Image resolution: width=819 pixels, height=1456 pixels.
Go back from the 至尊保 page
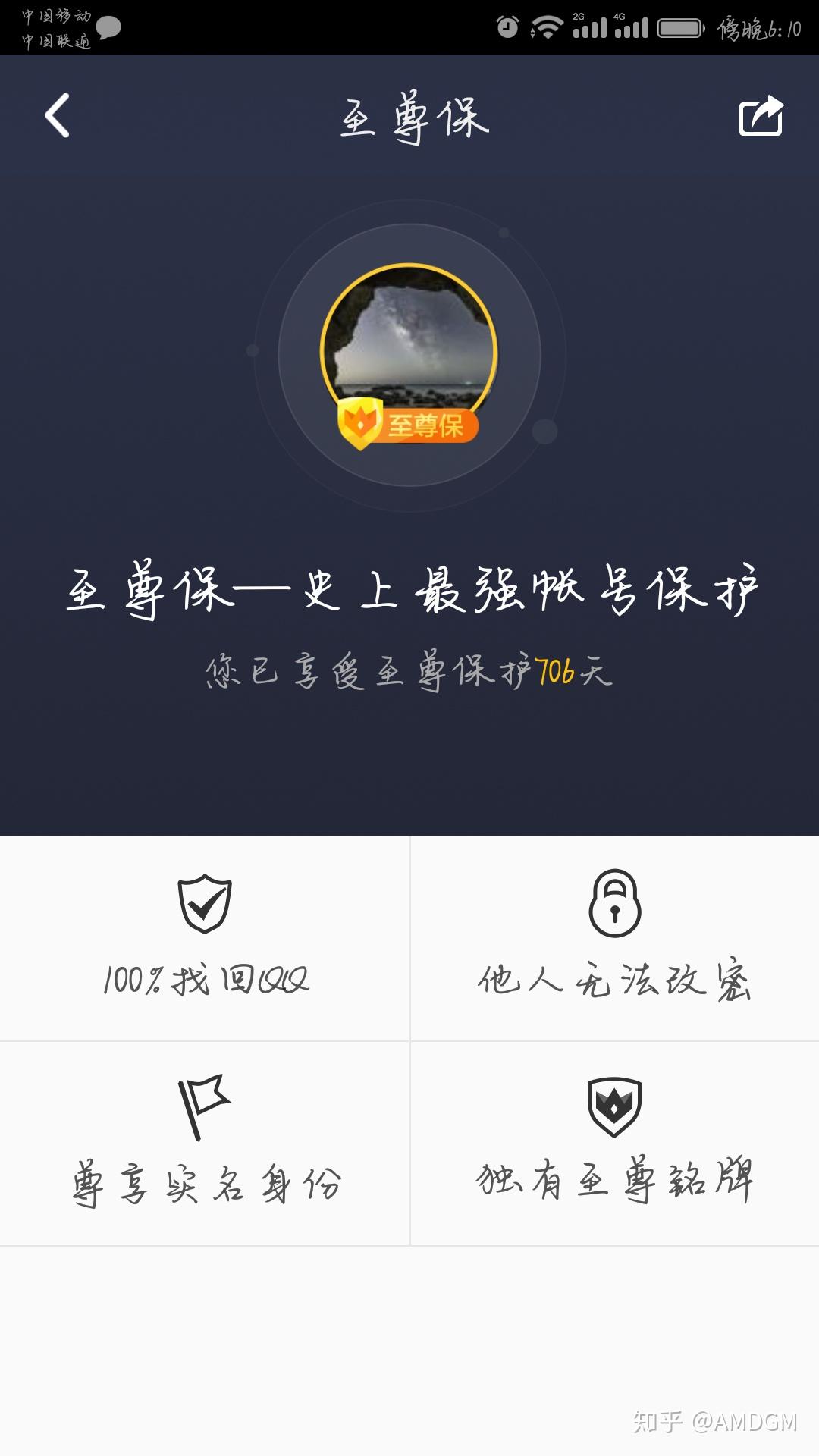pyautogui.click(x=58, y=115)
